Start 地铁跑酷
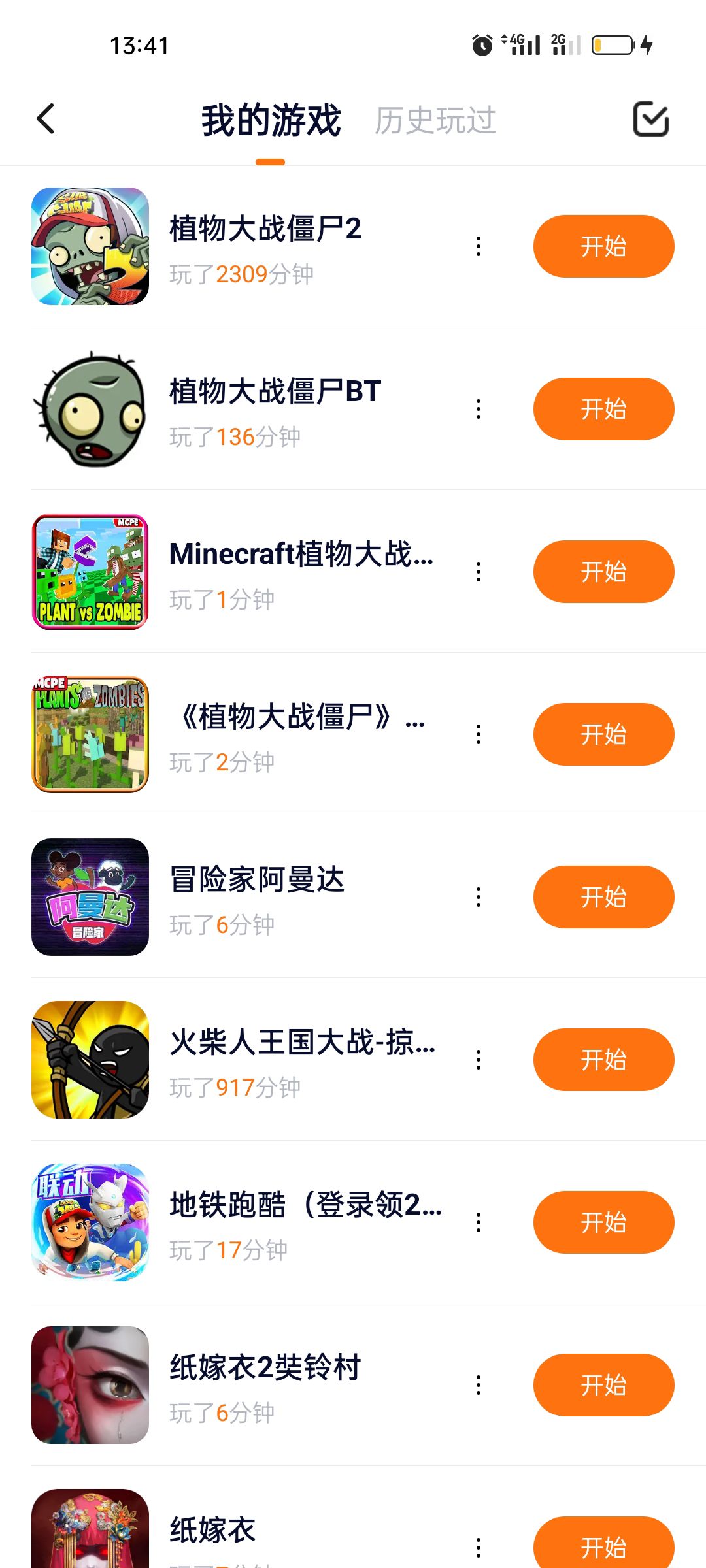706x1568 pixels. [603, 1222]
